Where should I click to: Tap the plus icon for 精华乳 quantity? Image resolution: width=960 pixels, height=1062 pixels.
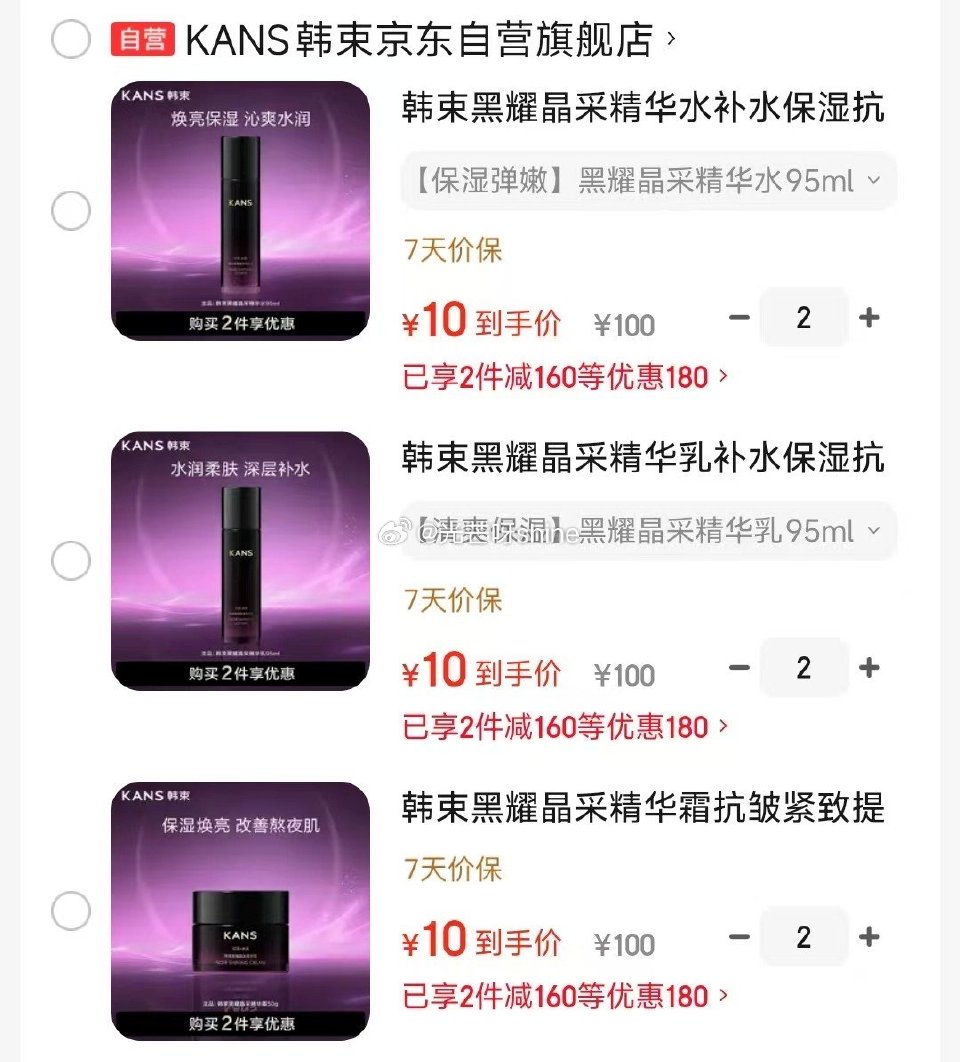click(x=869, y=667)
